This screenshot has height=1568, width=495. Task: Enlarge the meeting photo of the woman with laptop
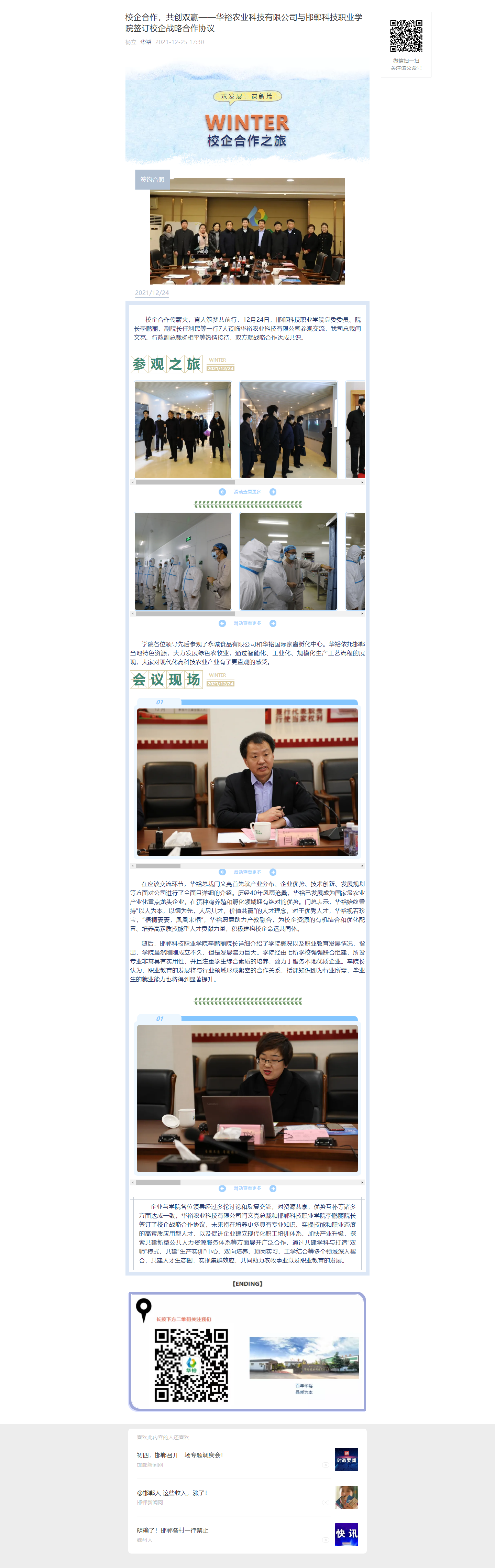[x=247, y=1098]
